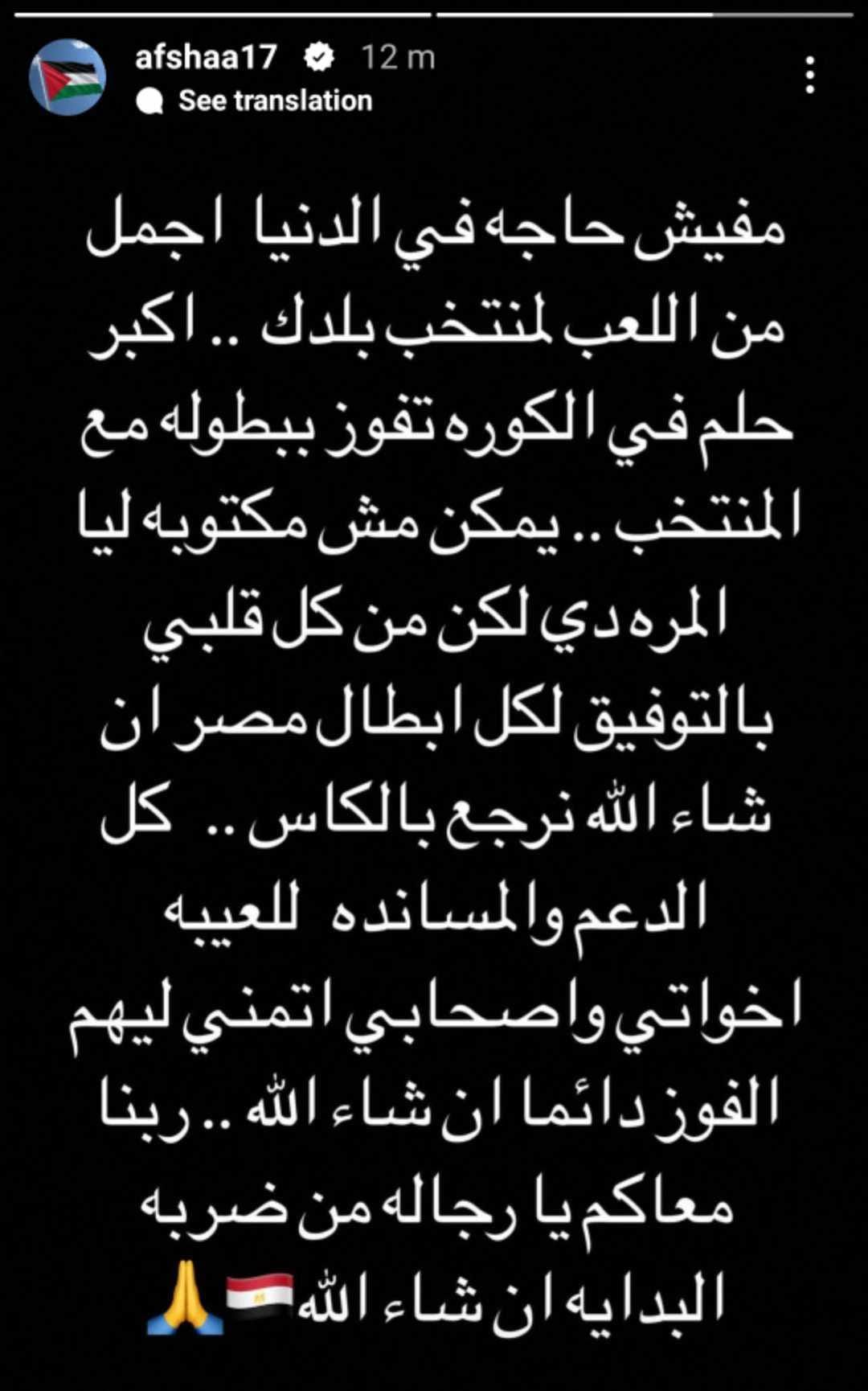Expand the story options via kebab menu
Viewport: 868px width, 1391px height.
tap(811, 72)
